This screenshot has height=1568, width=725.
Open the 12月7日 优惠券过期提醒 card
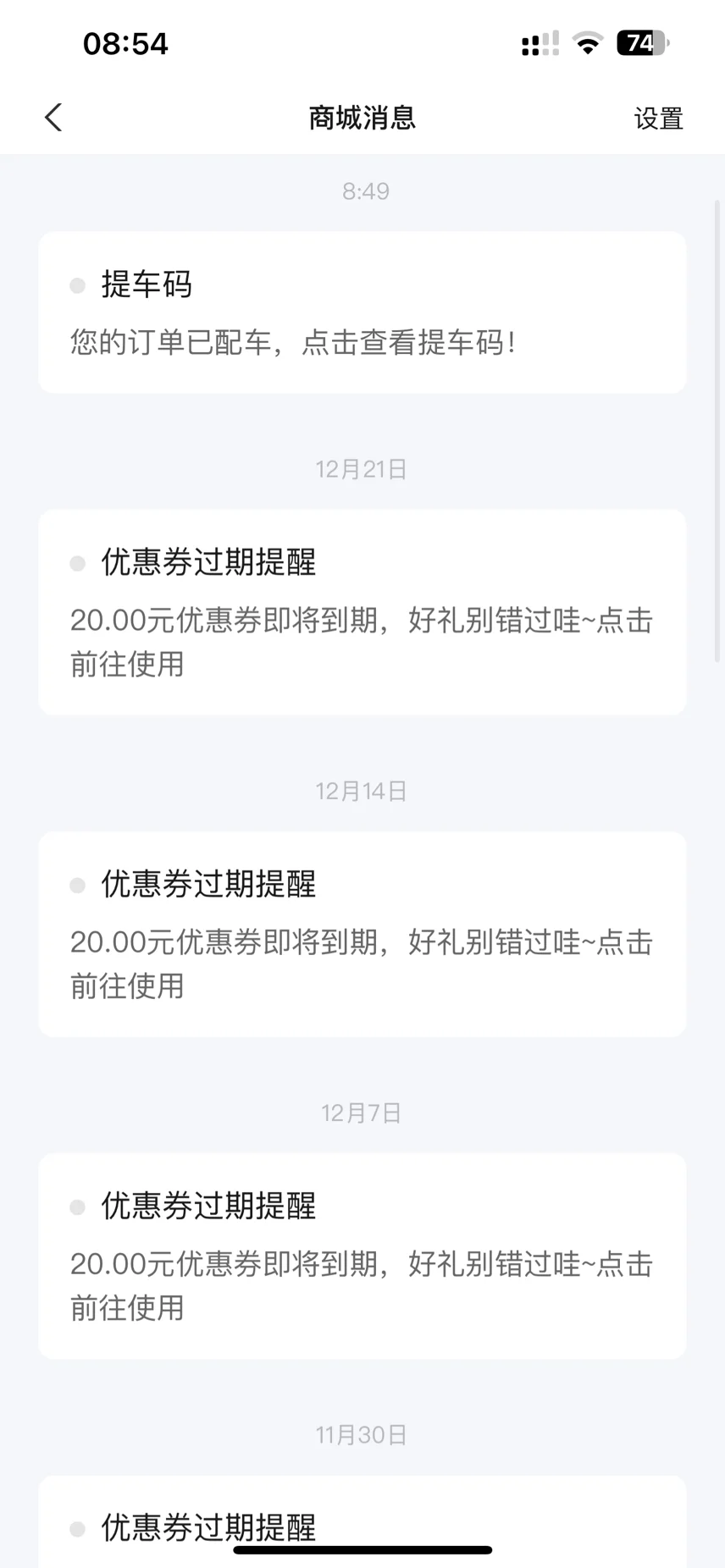pyautogui.click(x=362, y=1256)
